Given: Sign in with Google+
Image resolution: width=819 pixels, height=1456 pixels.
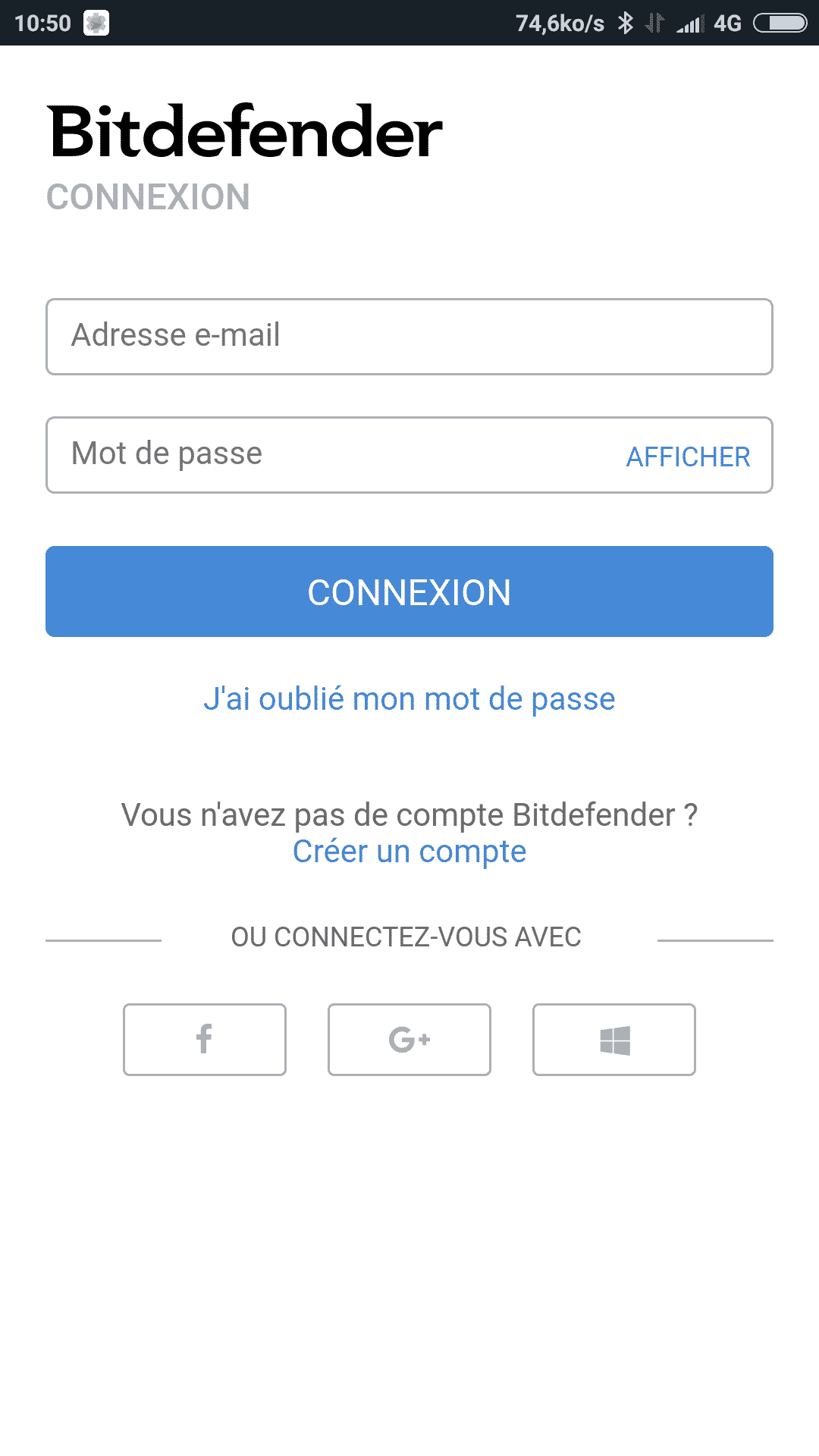Looking at the screenshot, I should click(x=409, y=1040).
